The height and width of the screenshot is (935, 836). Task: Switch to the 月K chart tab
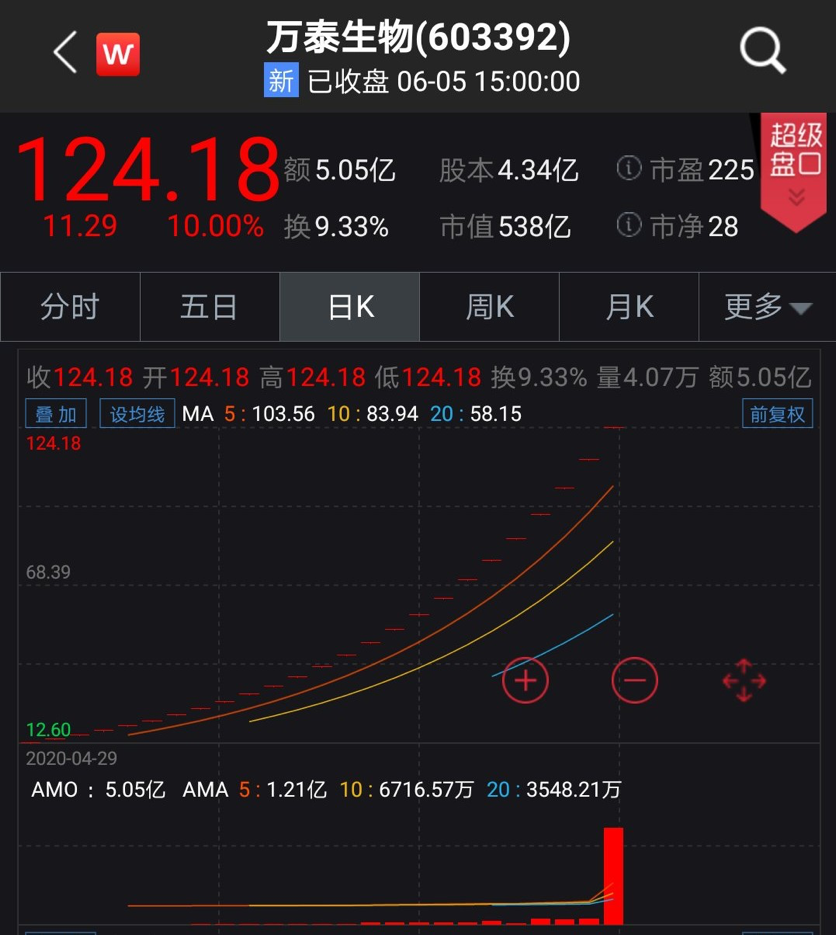(629, 307)
